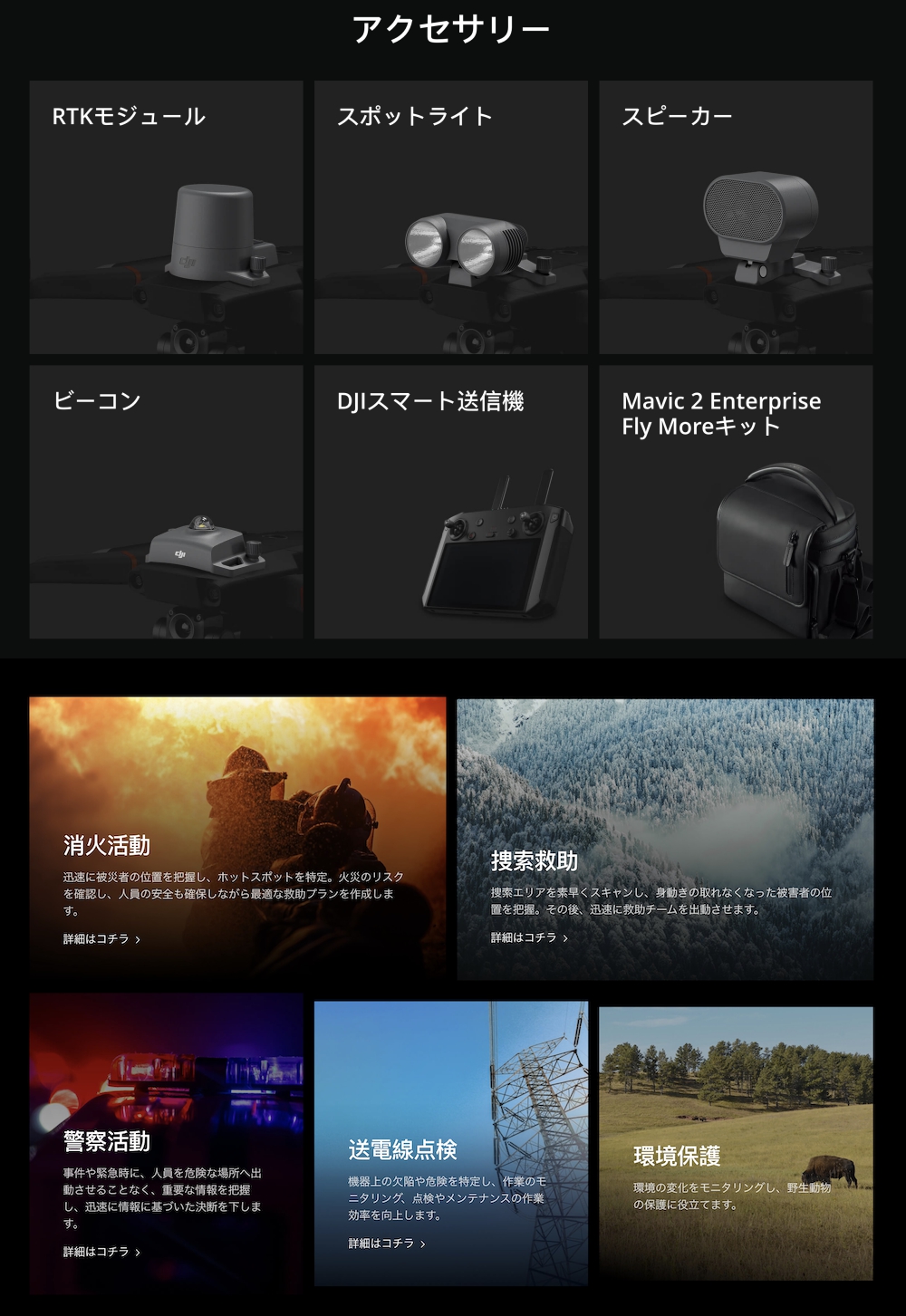Viewport: 906px width, 1316px height.
Task: Open the RTKモジュール accessory card
Action: [x=166, y=217]
